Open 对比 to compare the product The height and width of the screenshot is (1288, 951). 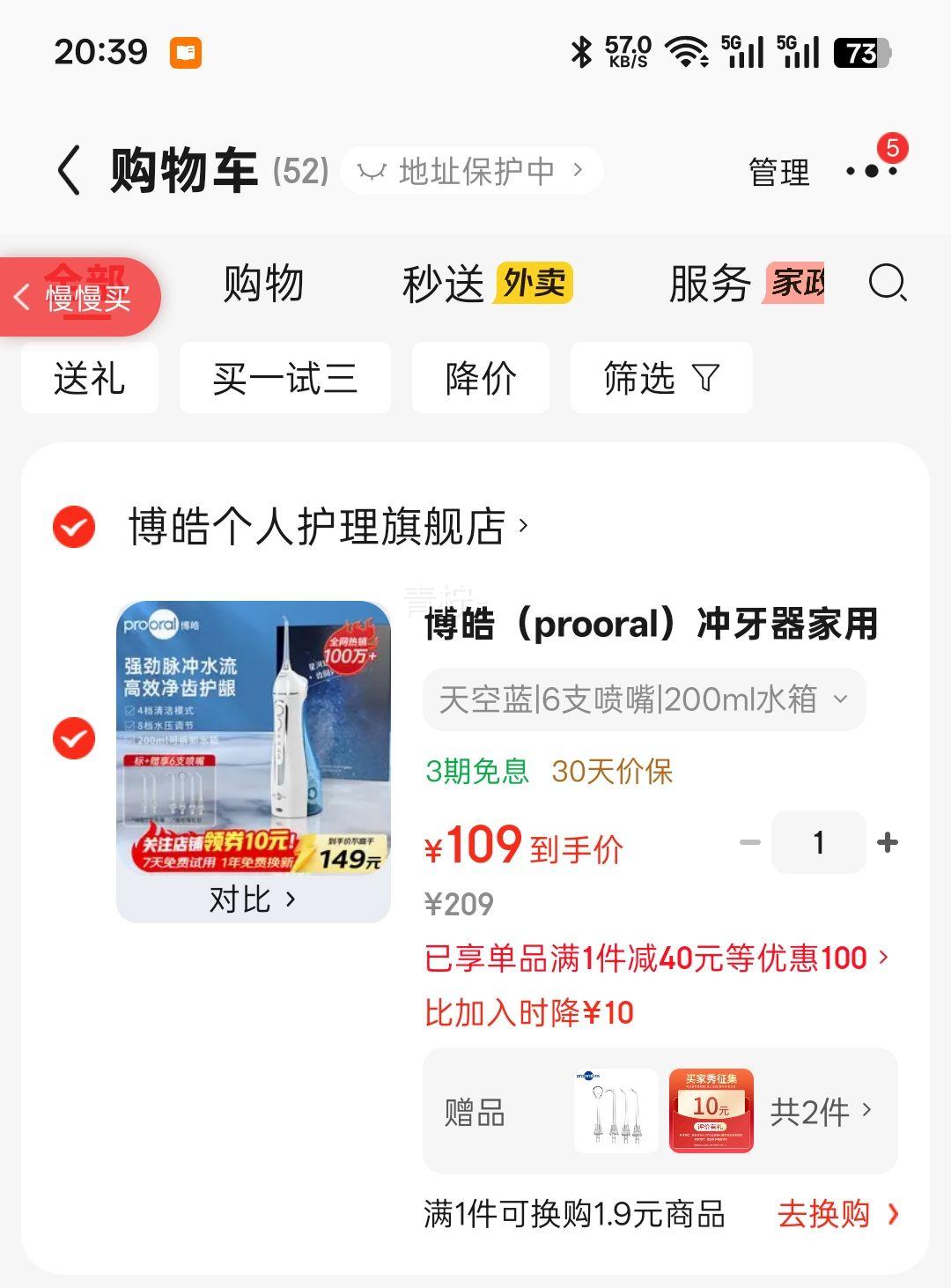point(253,899)
